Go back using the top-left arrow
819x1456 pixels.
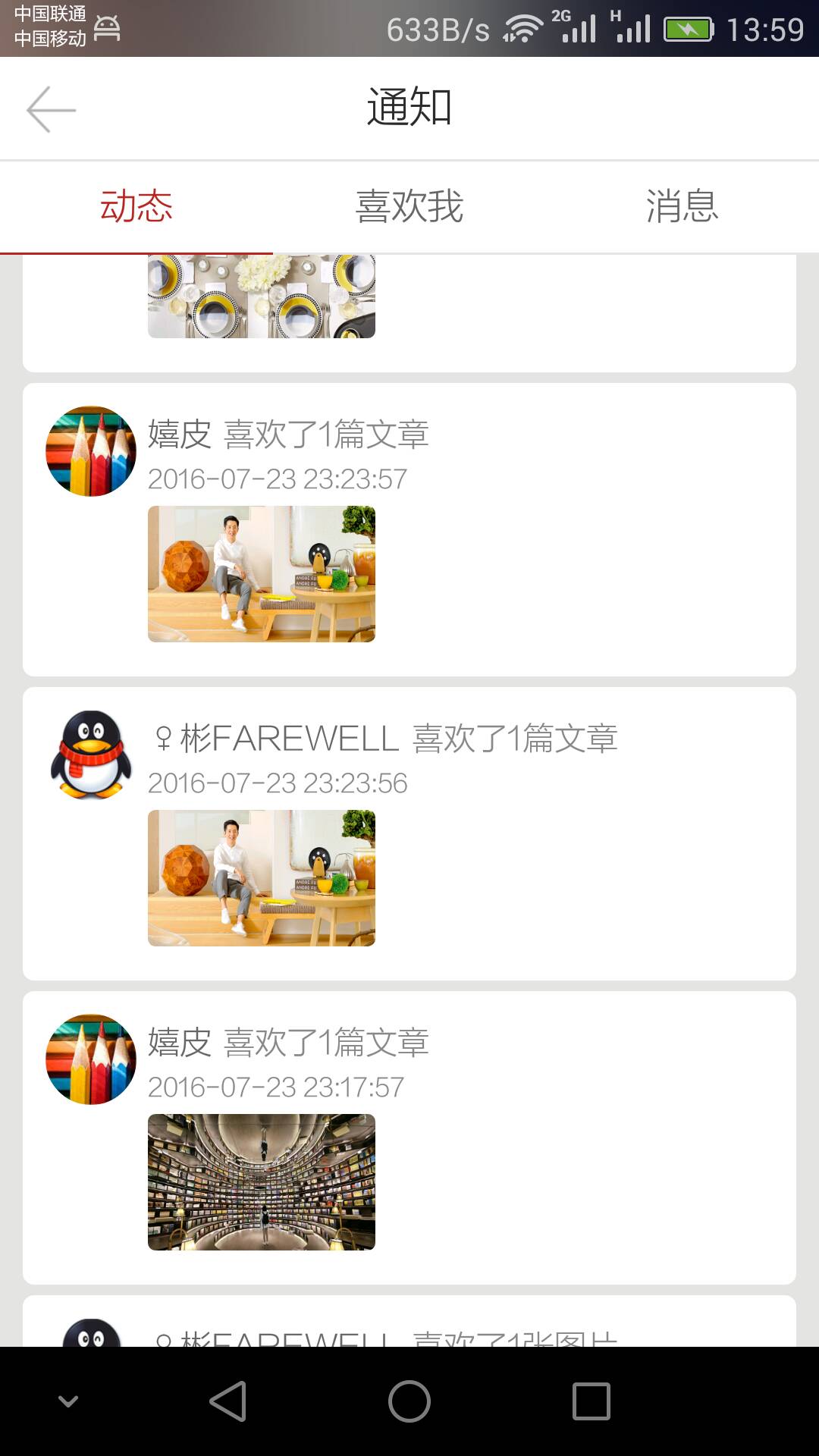[x=51, y=109]
